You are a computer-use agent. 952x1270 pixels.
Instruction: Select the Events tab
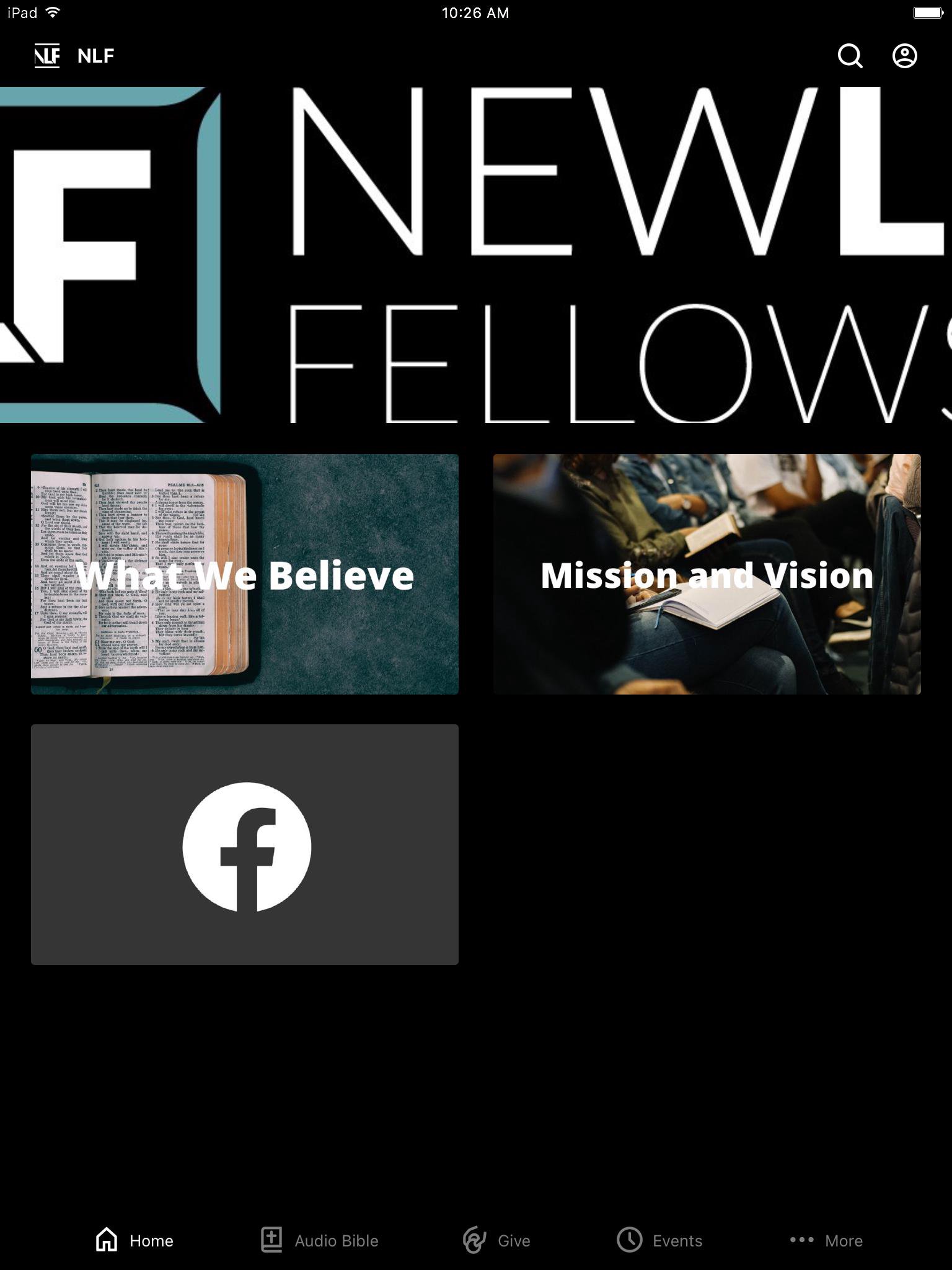click(x=660, y=1240)
